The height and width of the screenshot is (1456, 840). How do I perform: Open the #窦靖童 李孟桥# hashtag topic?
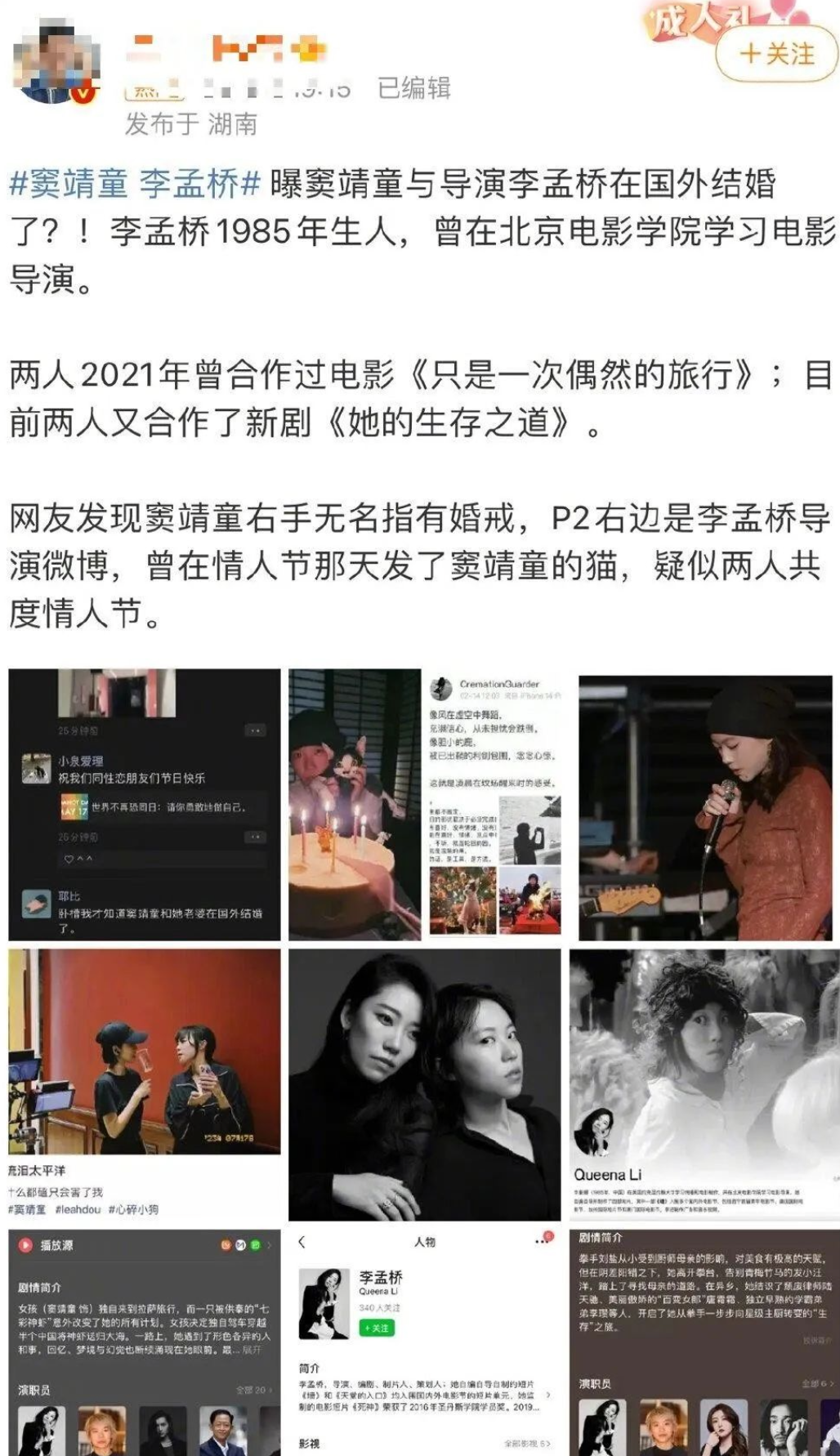pos(134,184)
